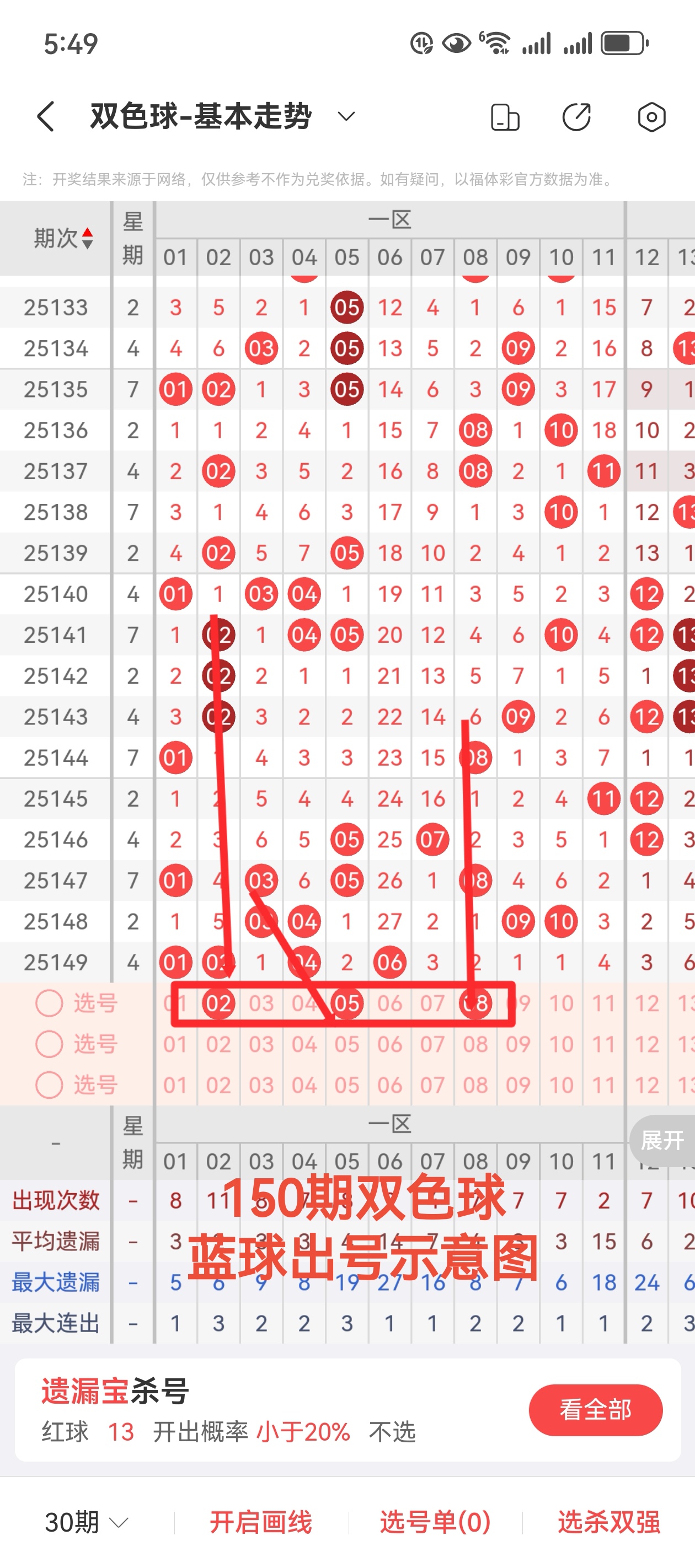Open the 双色球-基本走势 chart type dropdown
This screenshot has height=1568, width=695.
click(x=345, y=116)
